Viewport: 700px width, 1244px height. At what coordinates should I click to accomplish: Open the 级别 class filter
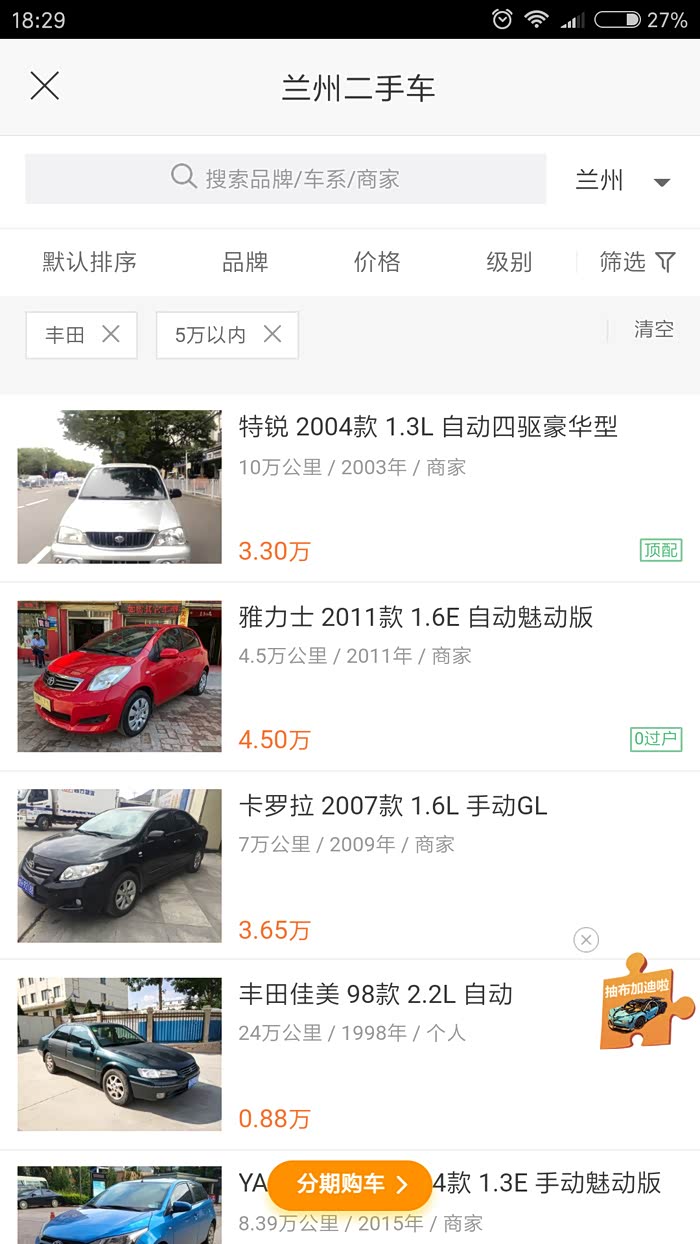pos(509,262)
